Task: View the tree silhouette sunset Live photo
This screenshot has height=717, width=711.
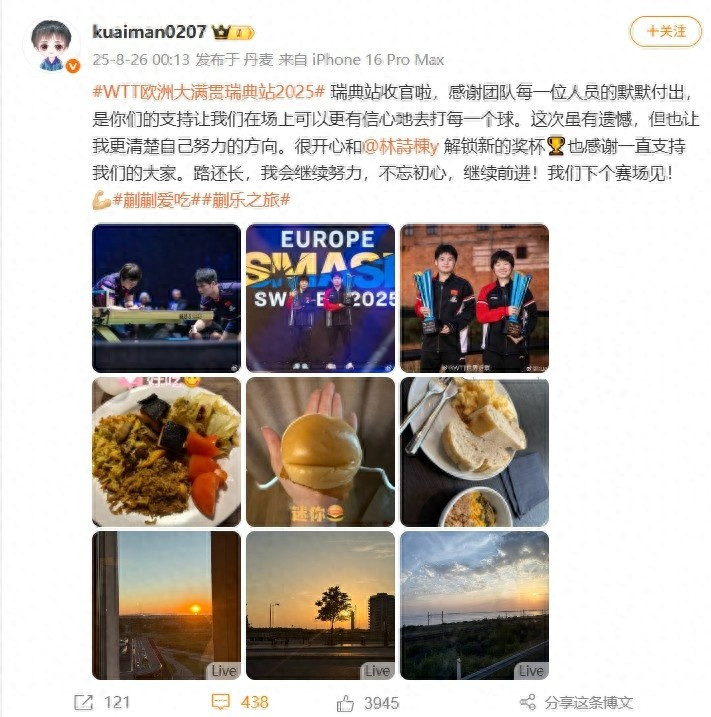Action: click(x=321, y=605)
